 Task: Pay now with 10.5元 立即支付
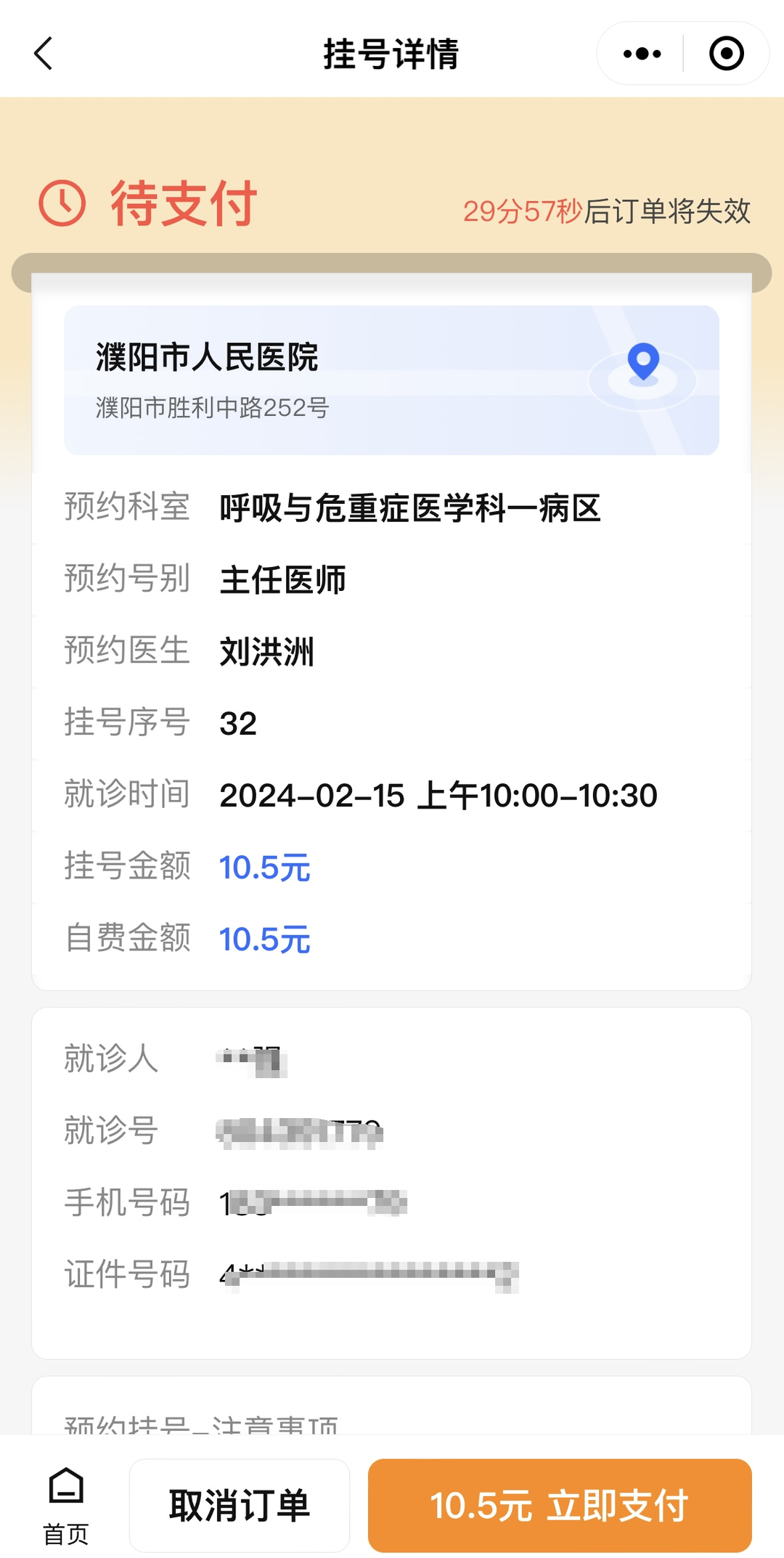coord(560,1505)
